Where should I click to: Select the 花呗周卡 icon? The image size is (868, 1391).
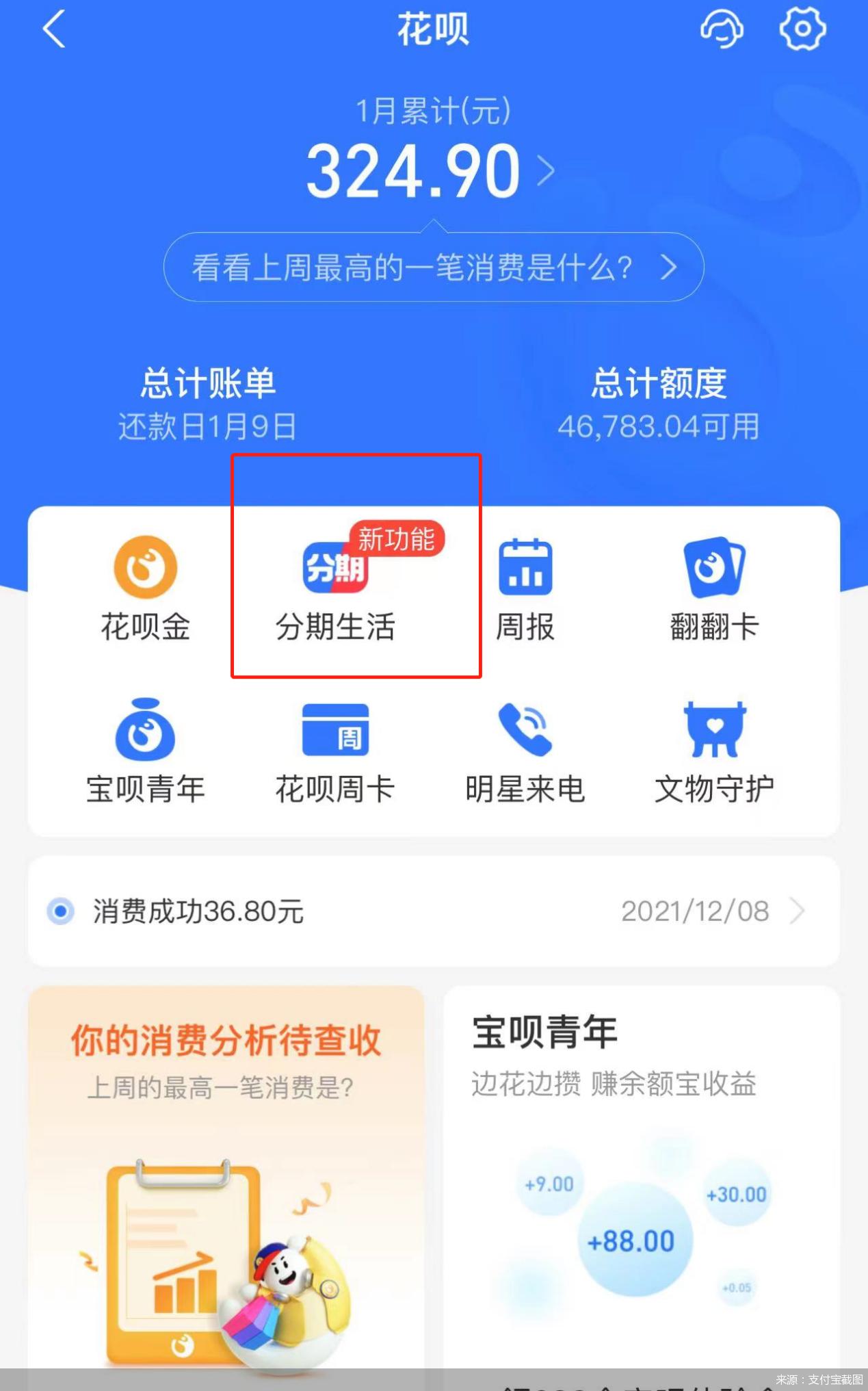point(334,753)
